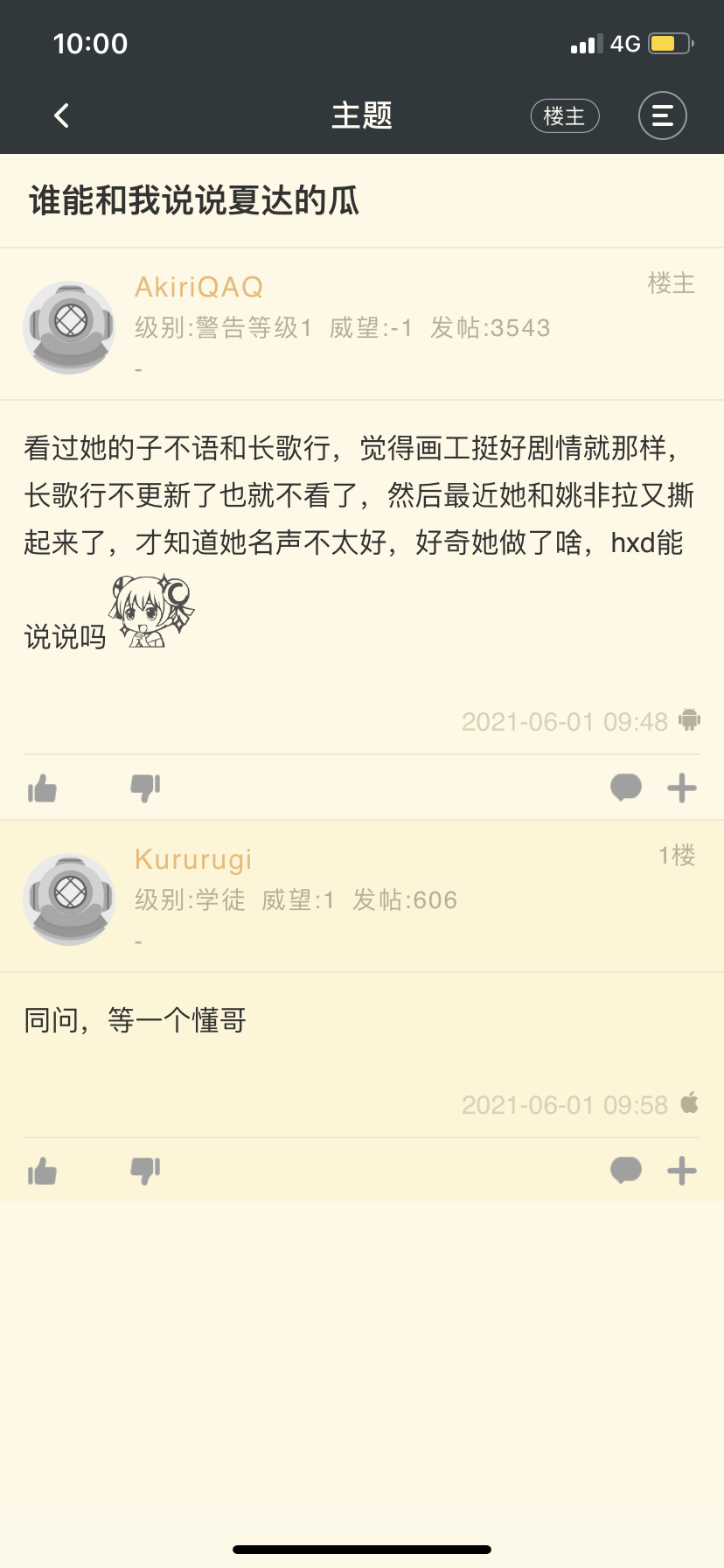Open Kururugi's avatar
Screen dimensions: 724x1568
[69, 899]
